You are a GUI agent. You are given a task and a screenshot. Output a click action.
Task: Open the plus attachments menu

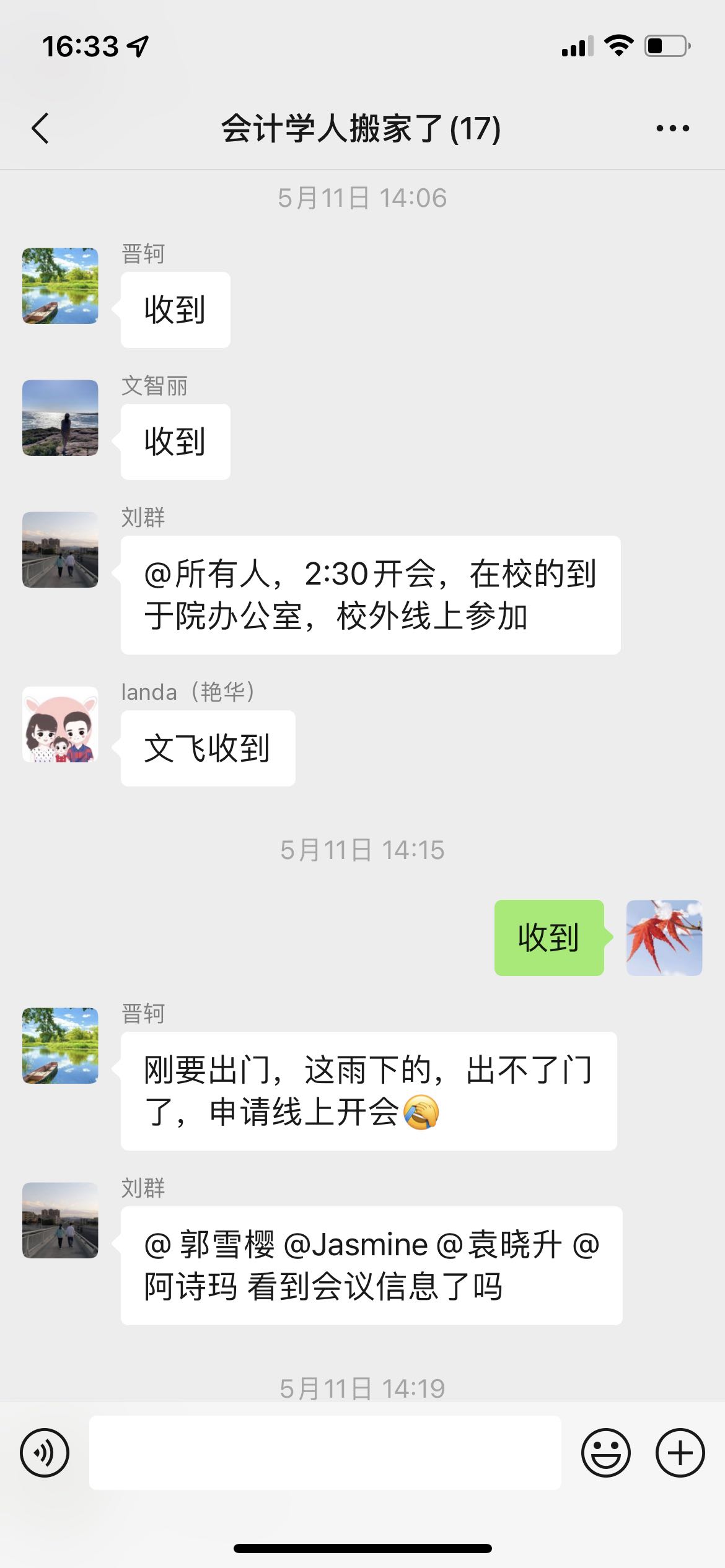pyautogui.click(x=680, y=1453)
